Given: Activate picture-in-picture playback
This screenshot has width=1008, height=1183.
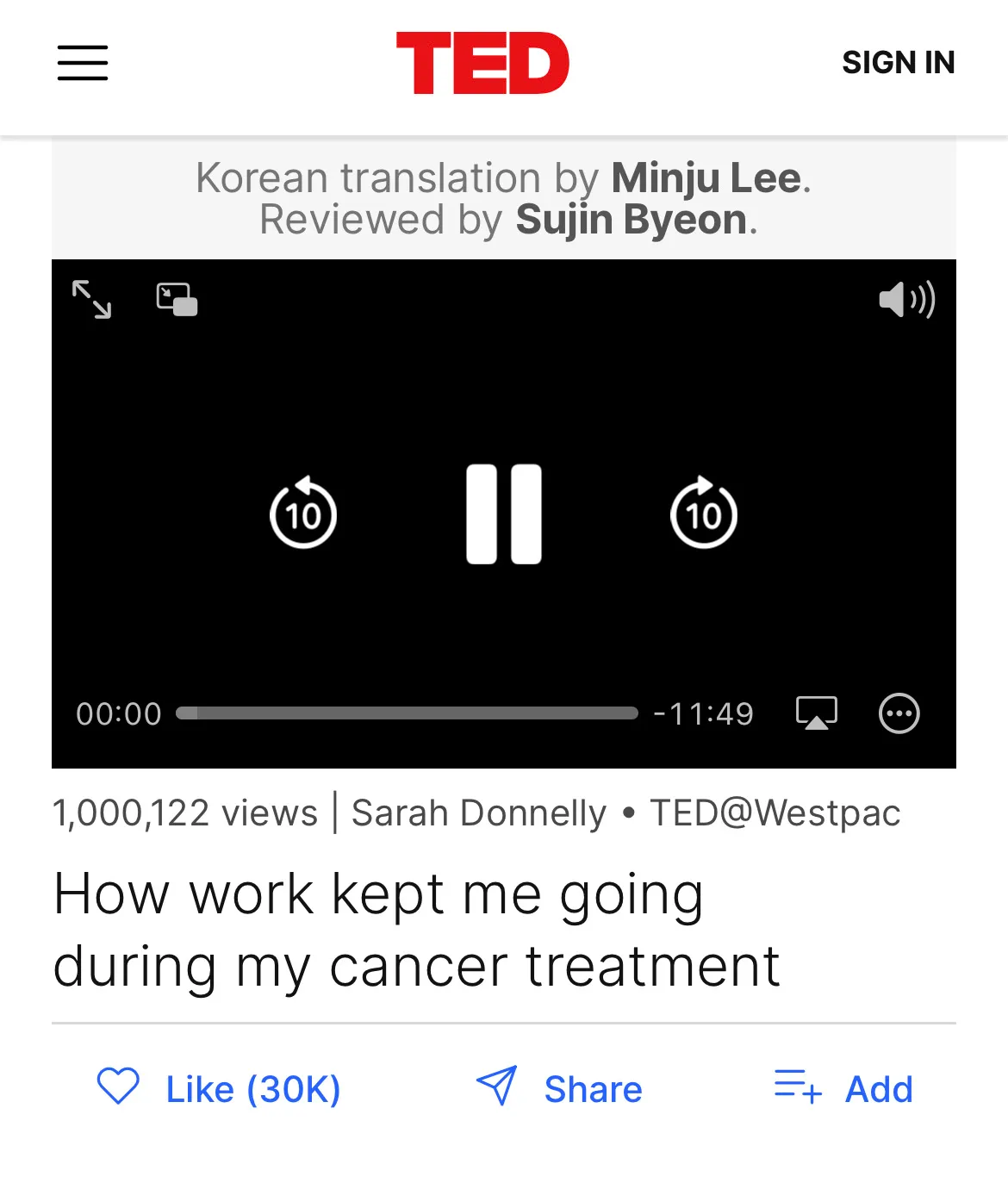Looking at the screenshot, I should click(177, 300).
